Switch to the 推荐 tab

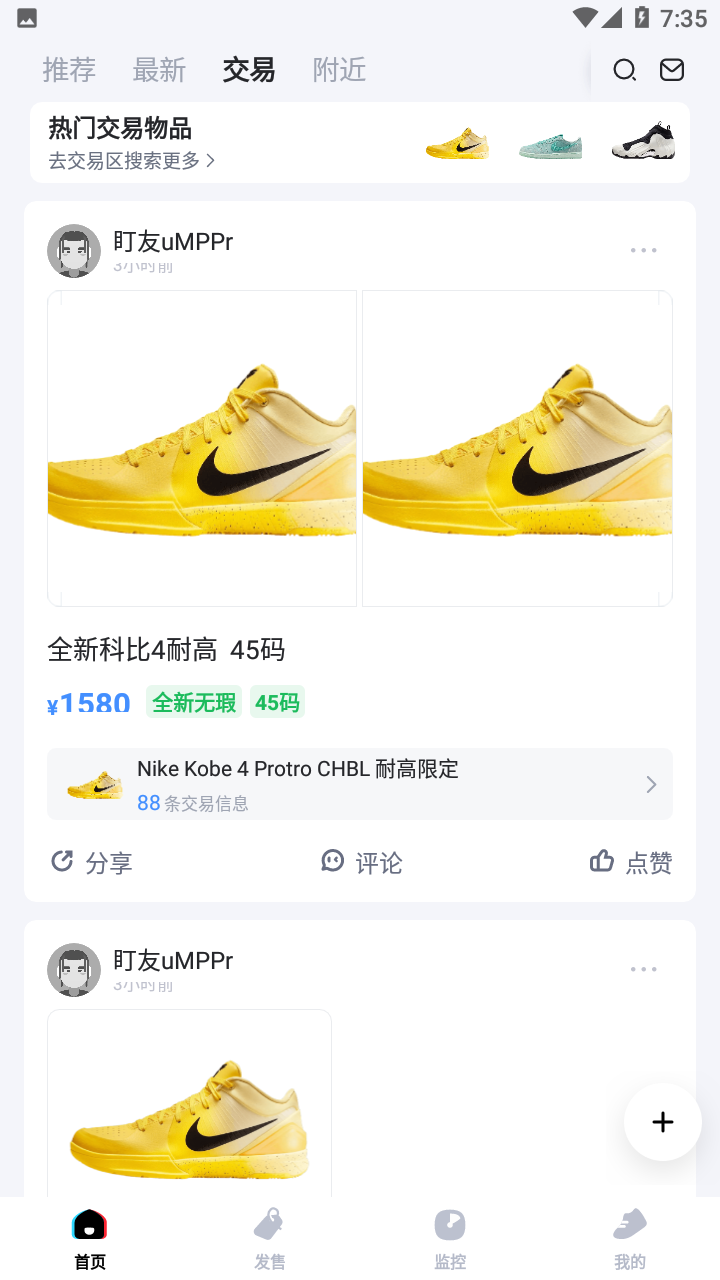click(x=69, y=70)
